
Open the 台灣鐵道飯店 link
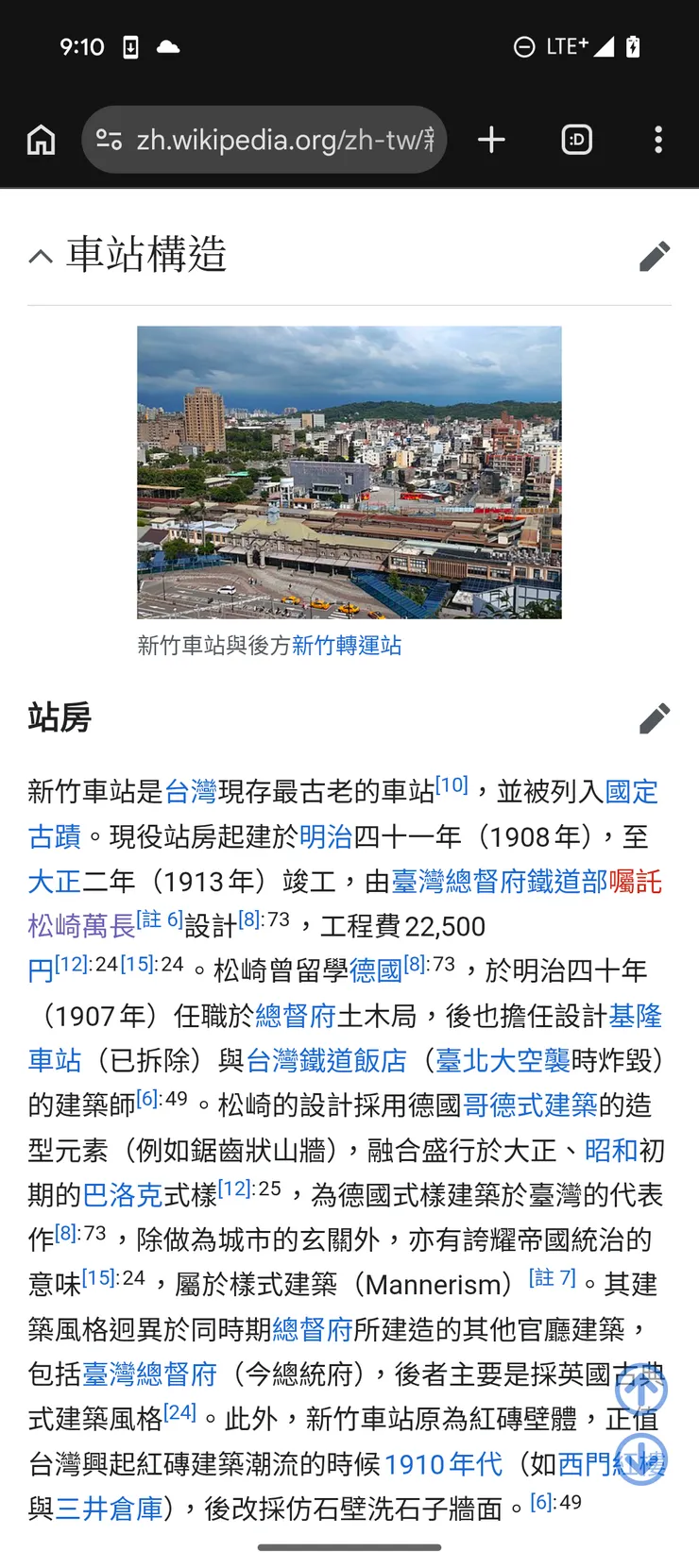click(x=326, y=1060)
